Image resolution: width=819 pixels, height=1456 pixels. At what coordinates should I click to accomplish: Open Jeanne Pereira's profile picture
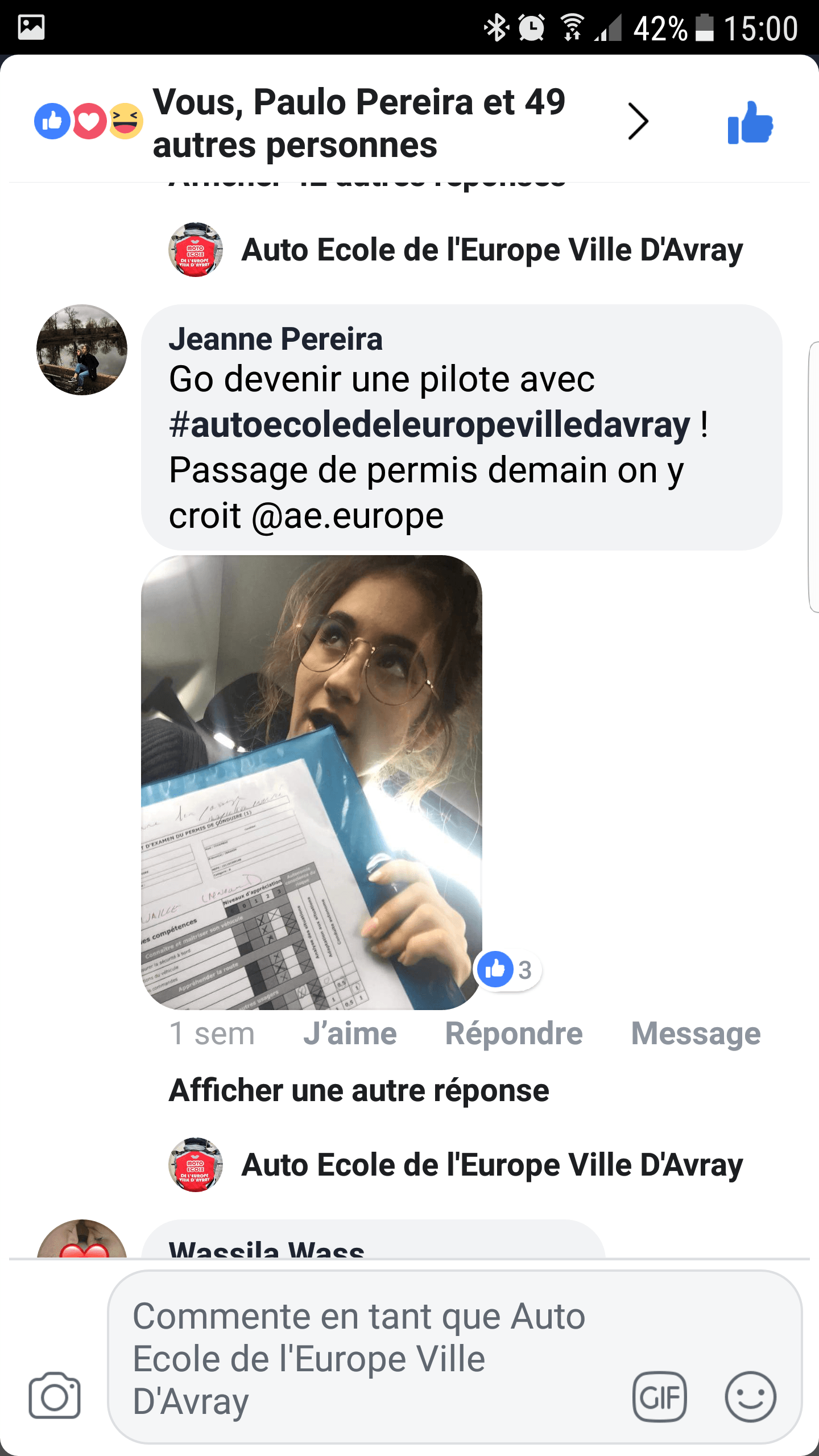pos(82,350)
